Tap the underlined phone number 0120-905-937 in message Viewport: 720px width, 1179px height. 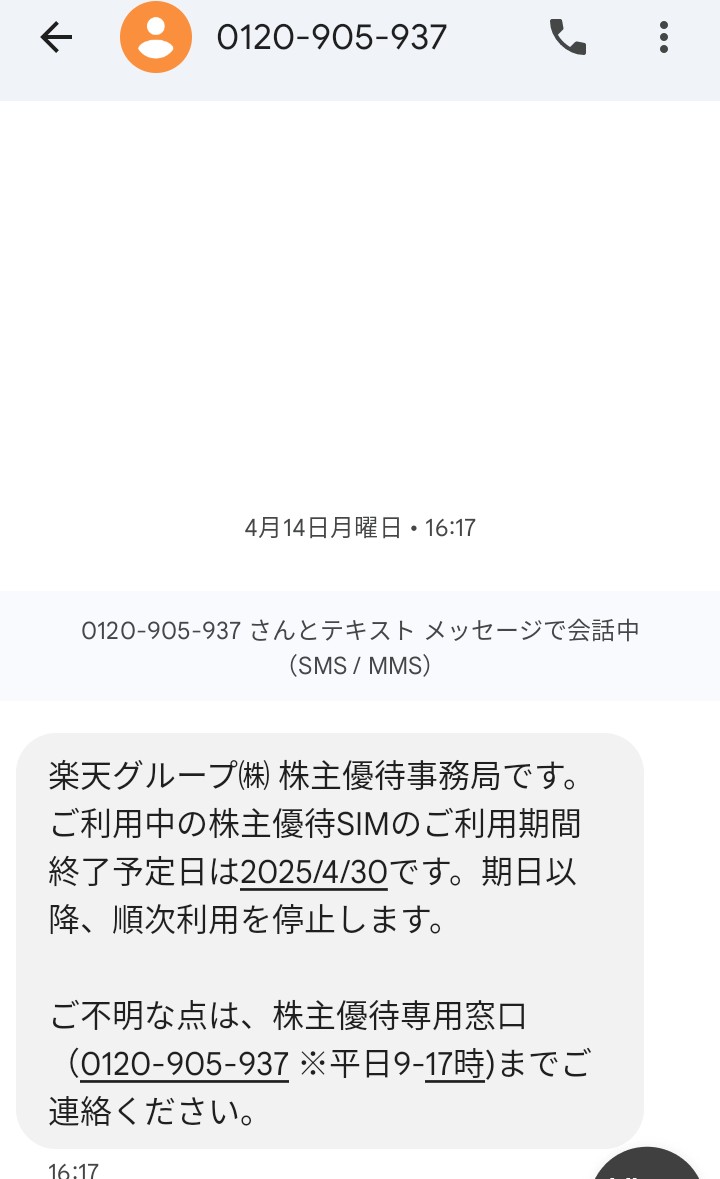coord(184,1064)
